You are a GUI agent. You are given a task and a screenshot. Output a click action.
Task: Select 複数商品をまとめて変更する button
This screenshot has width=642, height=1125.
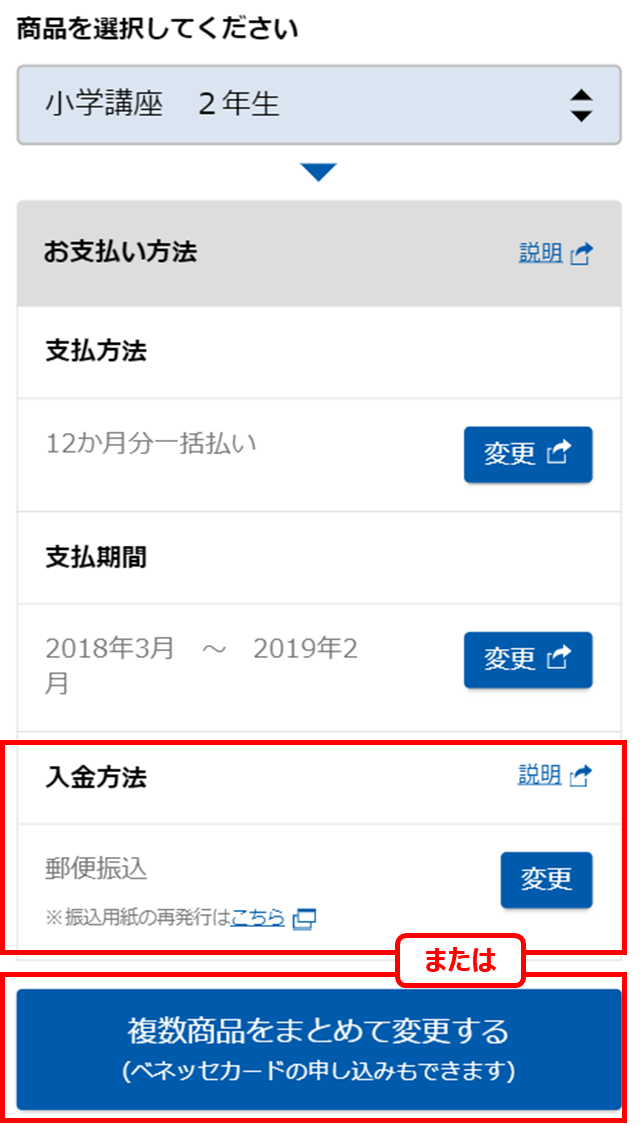[x=319, y=1050]
